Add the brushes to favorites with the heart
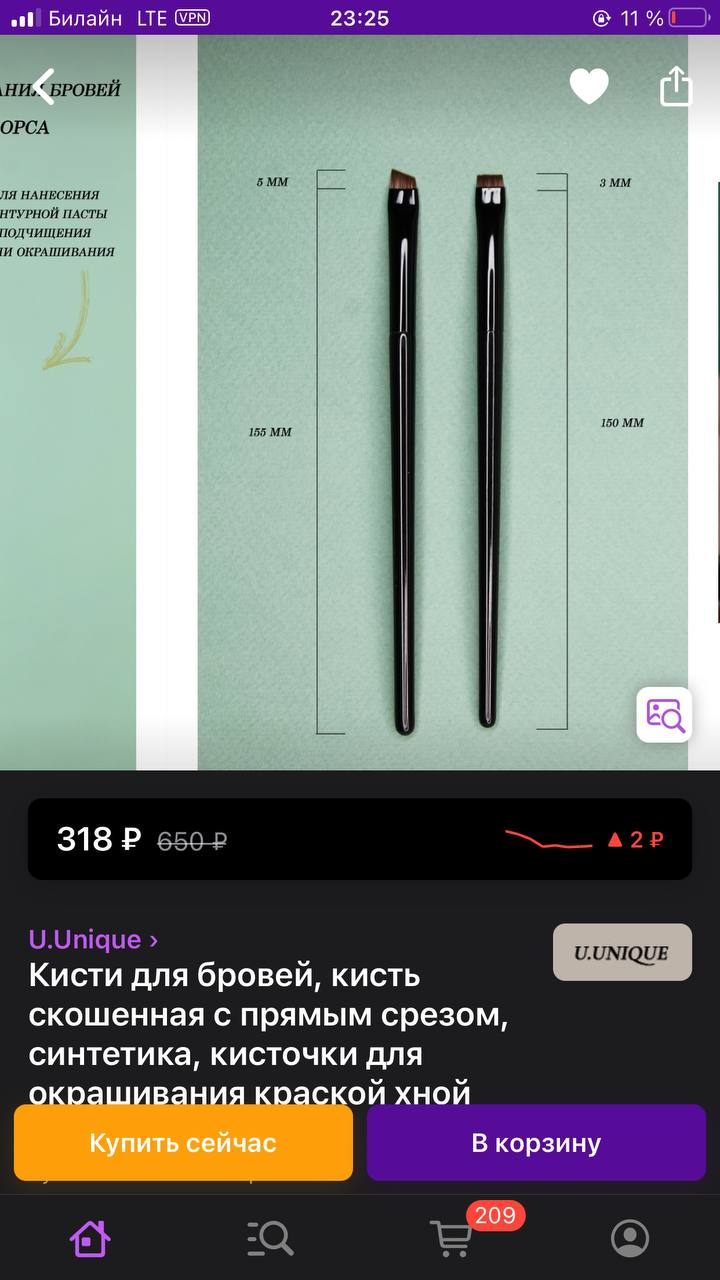Viewport: 720px width, 1280px height. [x=589, y=86]
